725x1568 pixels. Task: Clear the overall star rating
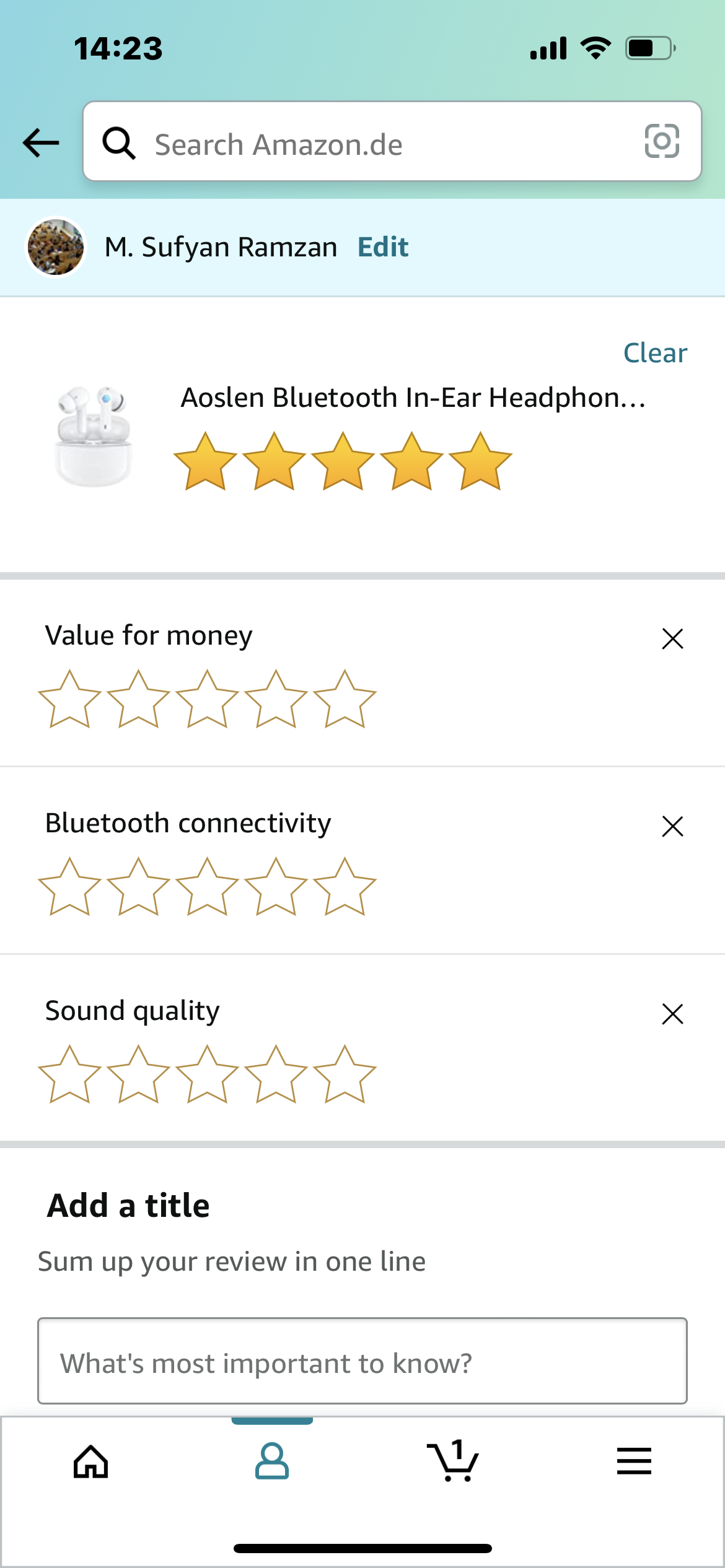(x=654, y=353)
